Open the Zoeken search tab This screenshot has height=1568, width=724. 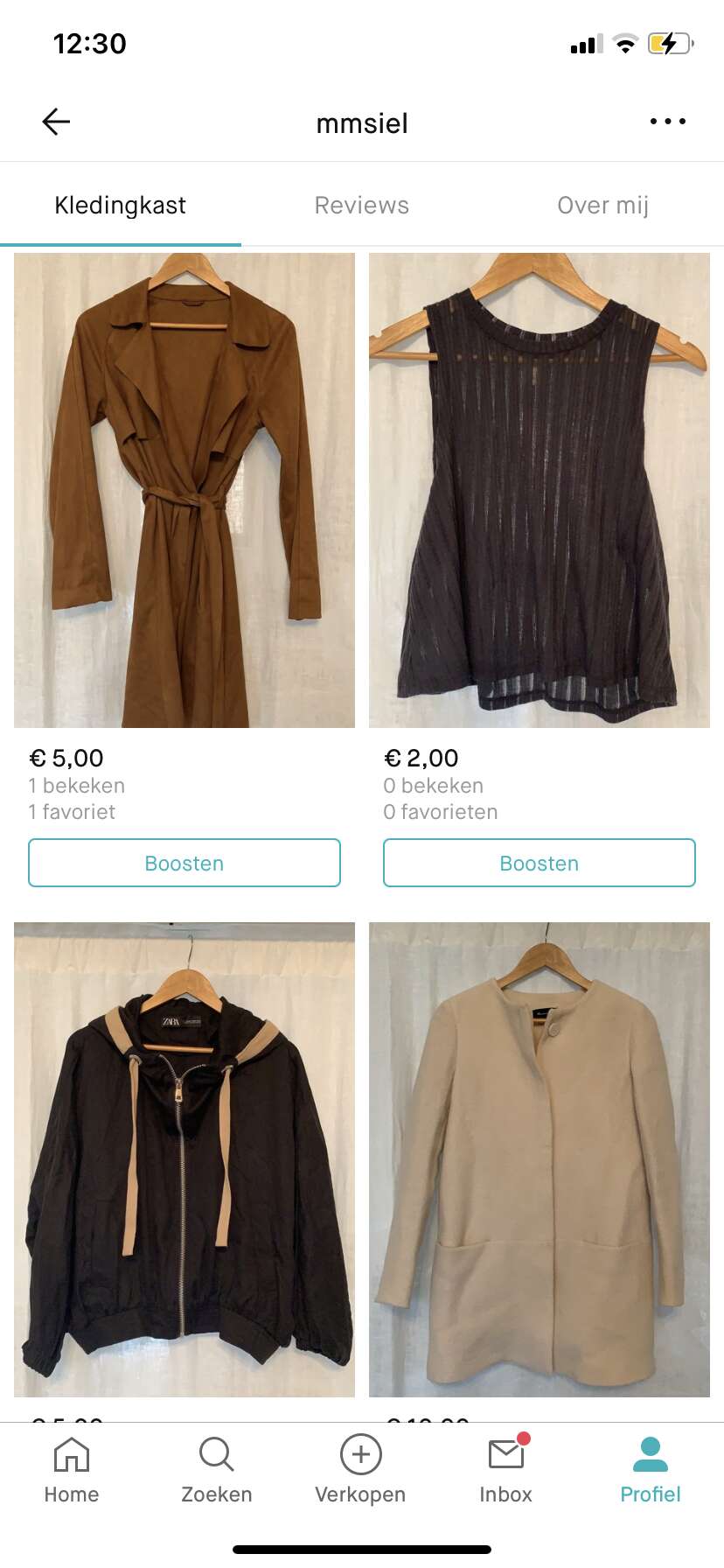pyautogui.click(x=216, y=1470)
